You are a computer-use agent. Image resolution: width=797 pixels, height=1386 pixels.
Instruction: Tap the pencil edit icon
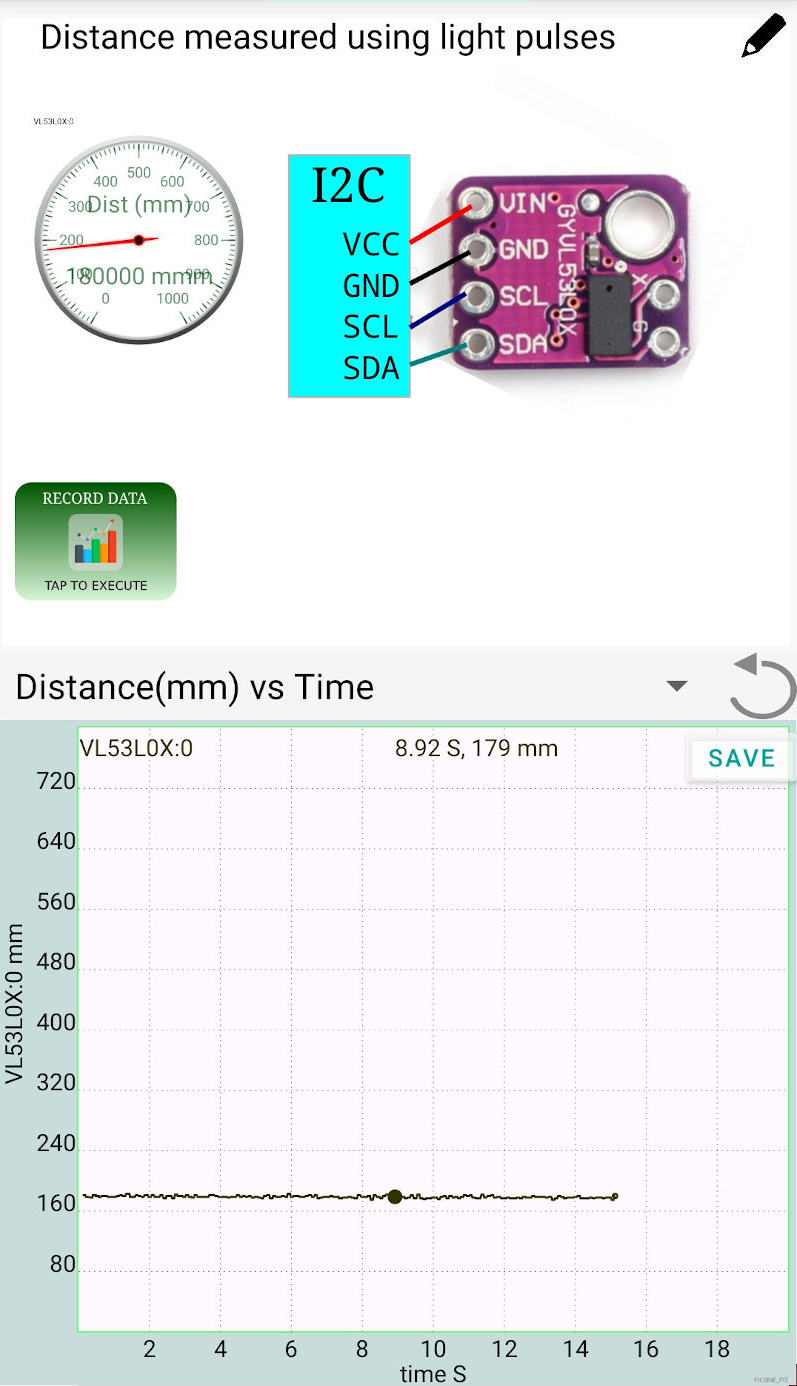coord(763,37)
